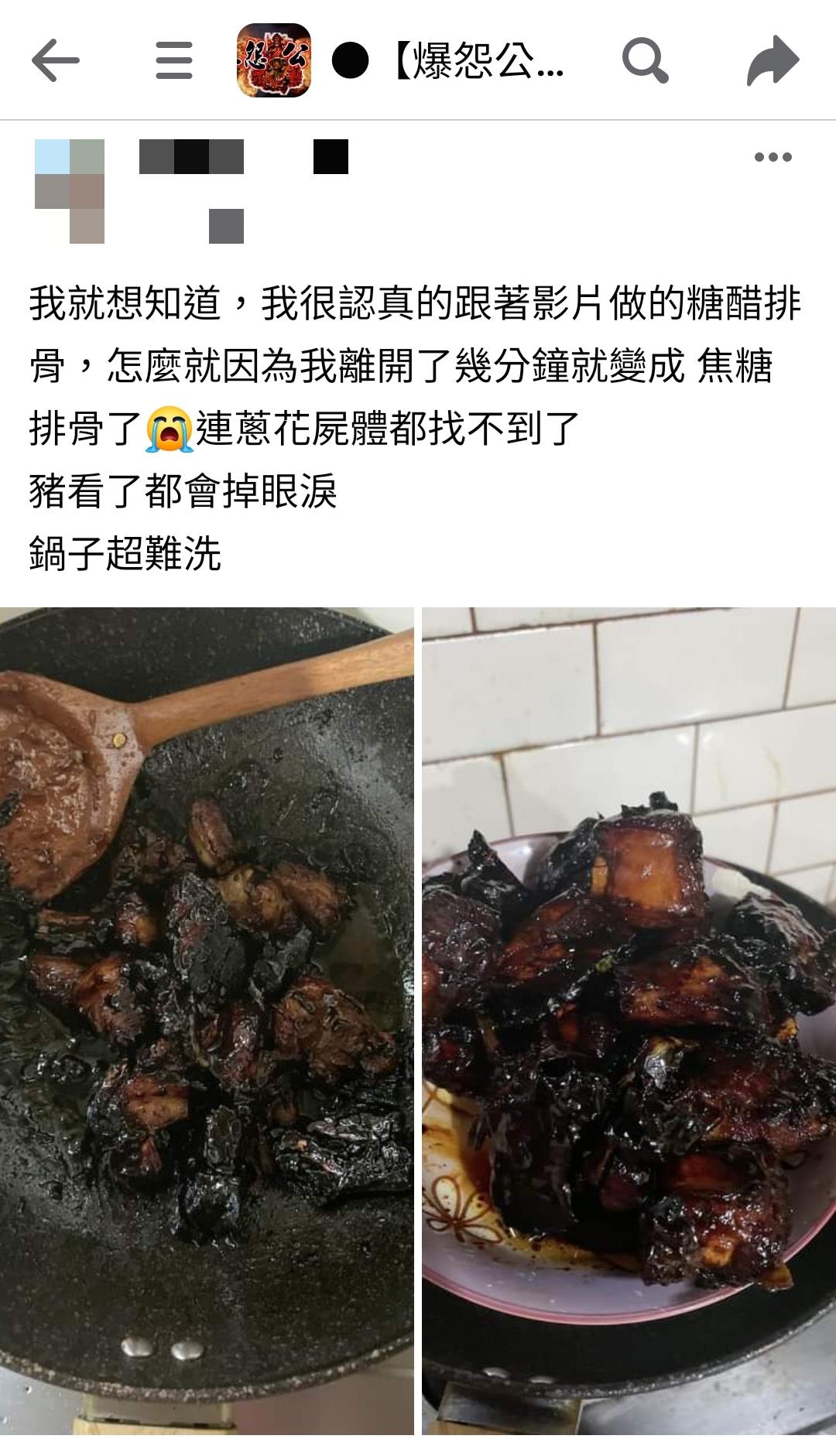View the poster's profile picture
The width and height of the screenshot is (836, 1456).
[x=70, y=191]
